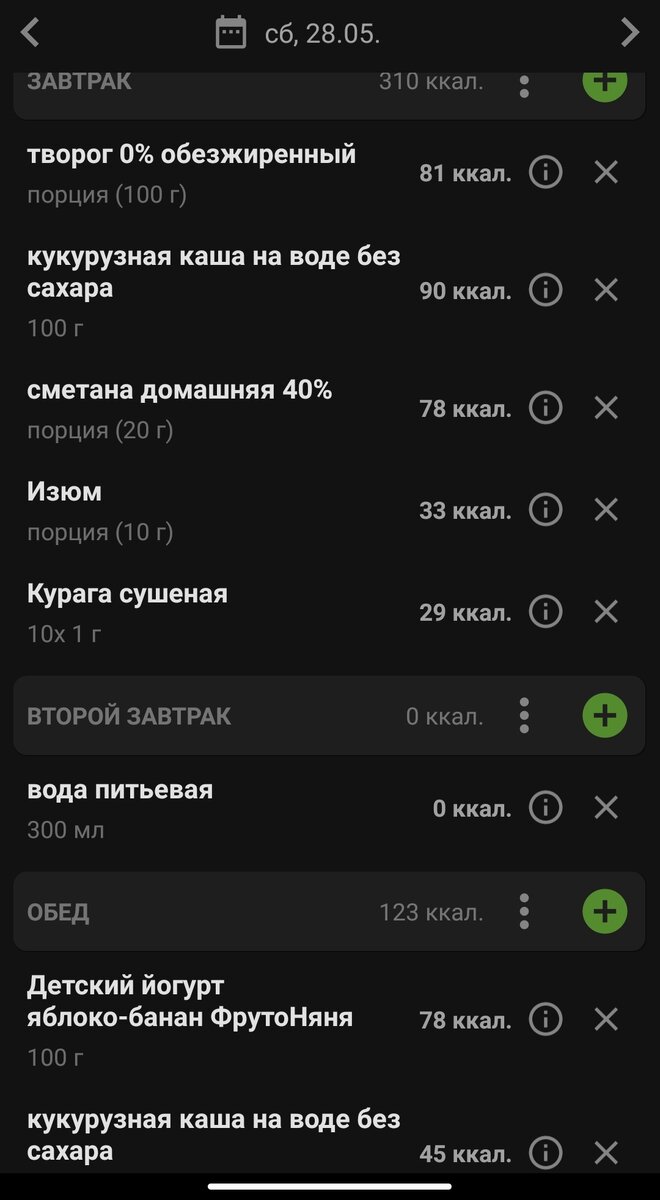Show info for творог 0% обезжиренный

coord(545,173)
